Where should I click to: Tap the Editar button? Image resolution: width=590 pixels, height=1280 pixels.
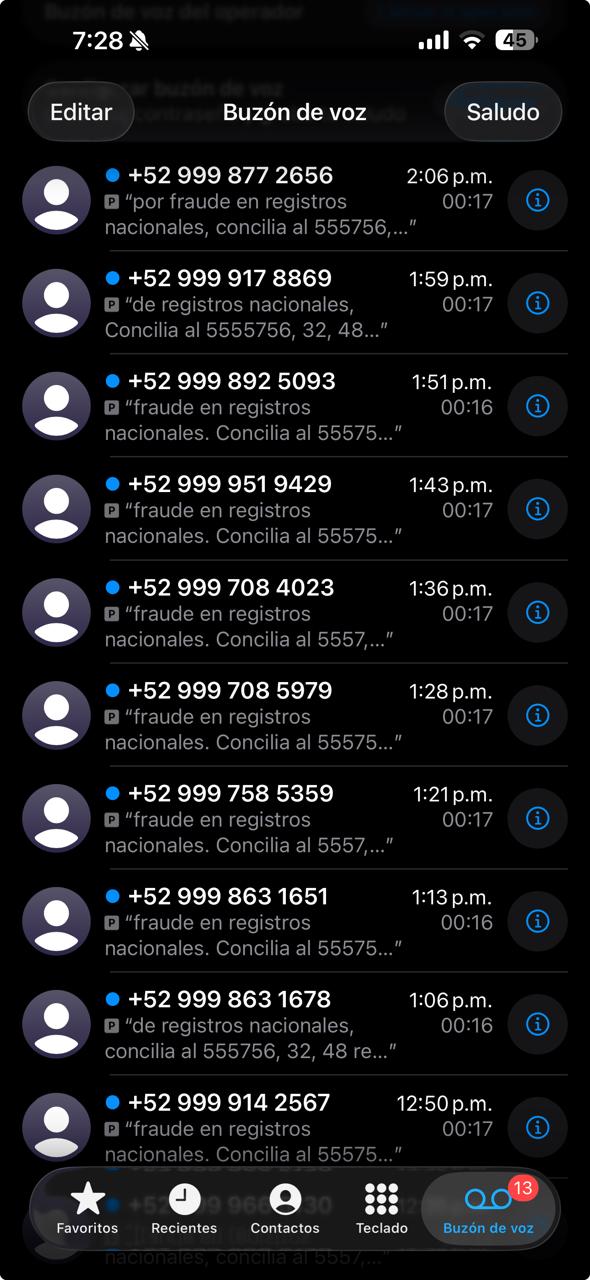pos(81,112)
